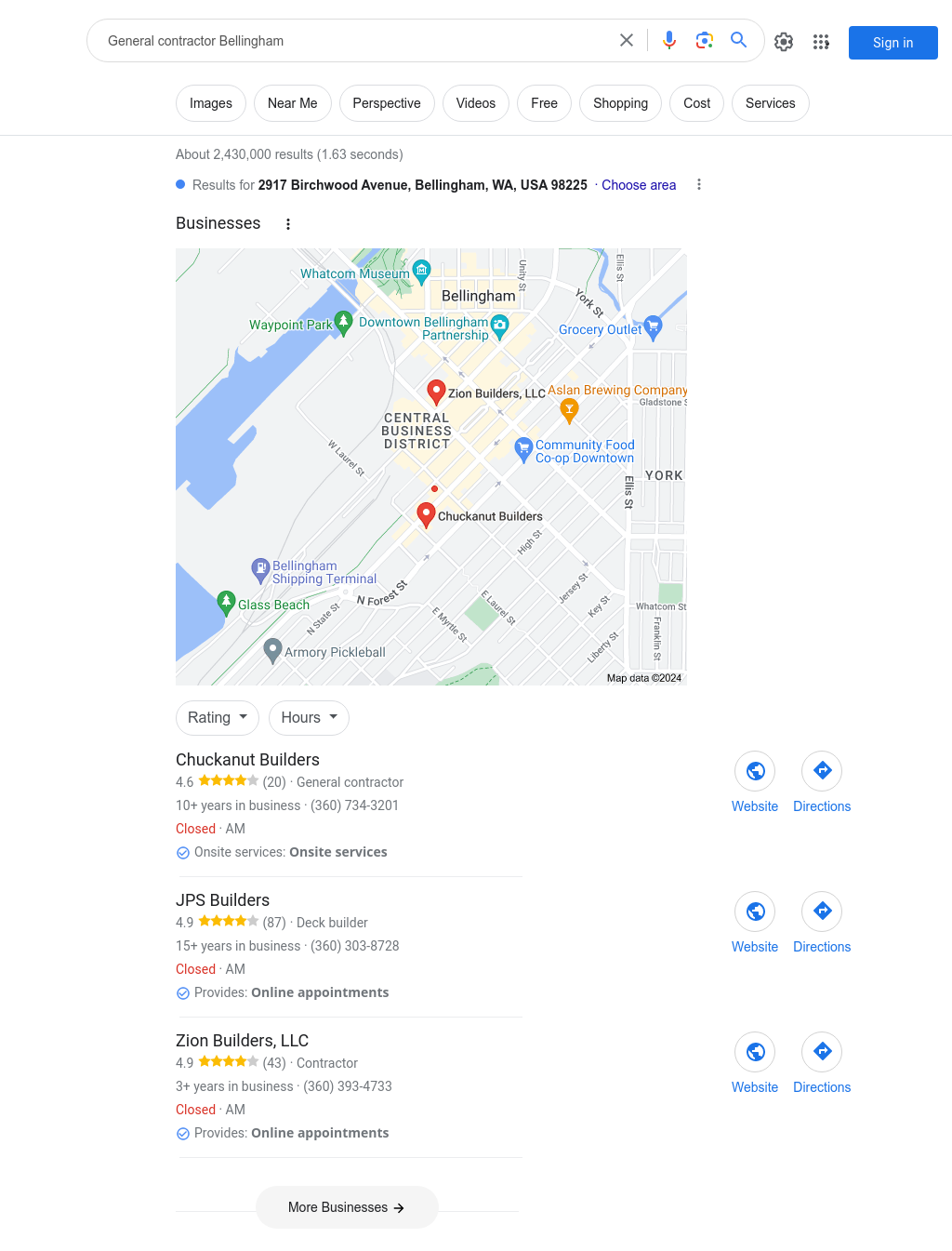
Task: Start a voice search with microphone
Action: 669,40
